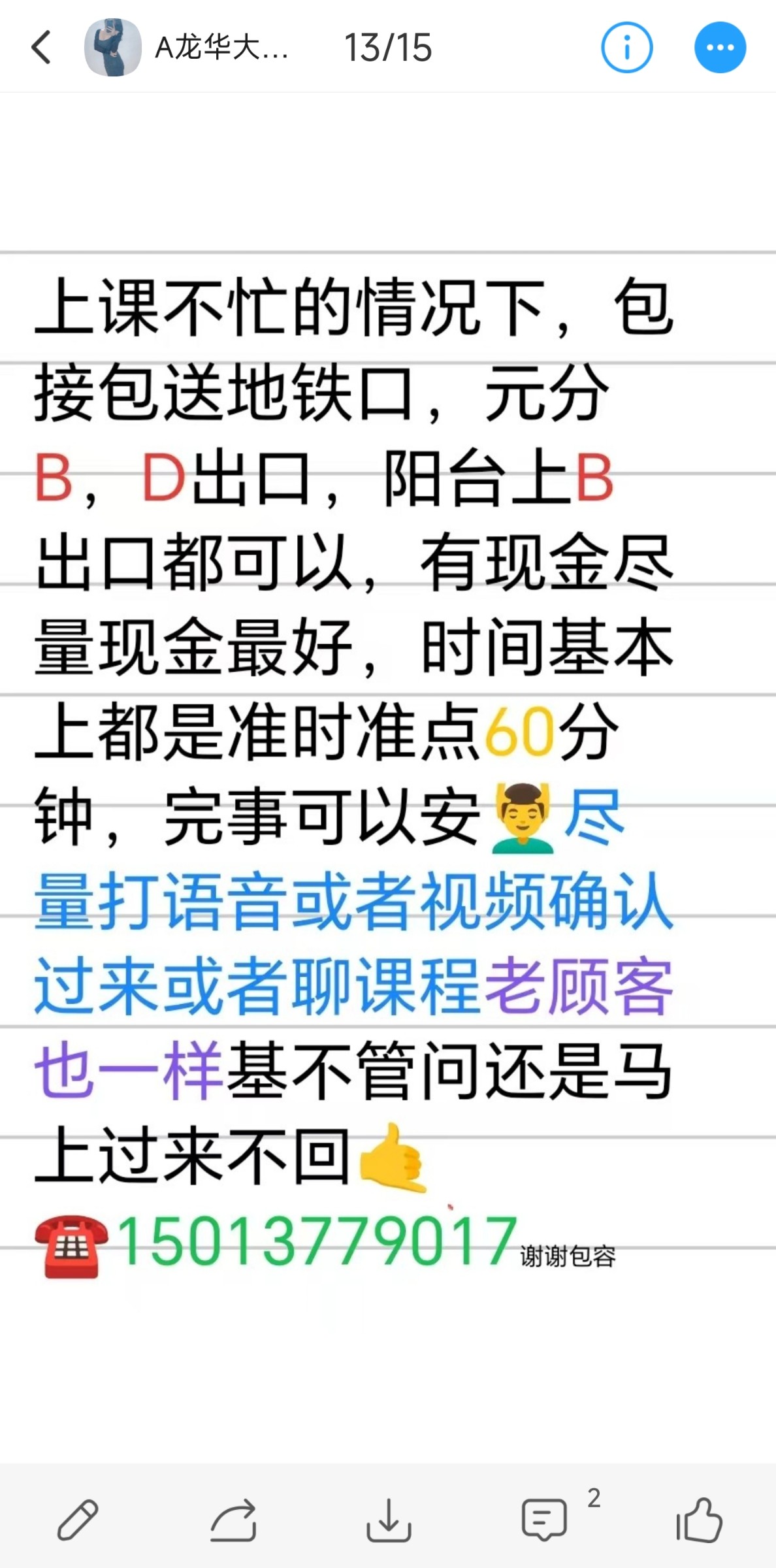Open the comments for this image
776x1568 pixels.
[544, 1520]
